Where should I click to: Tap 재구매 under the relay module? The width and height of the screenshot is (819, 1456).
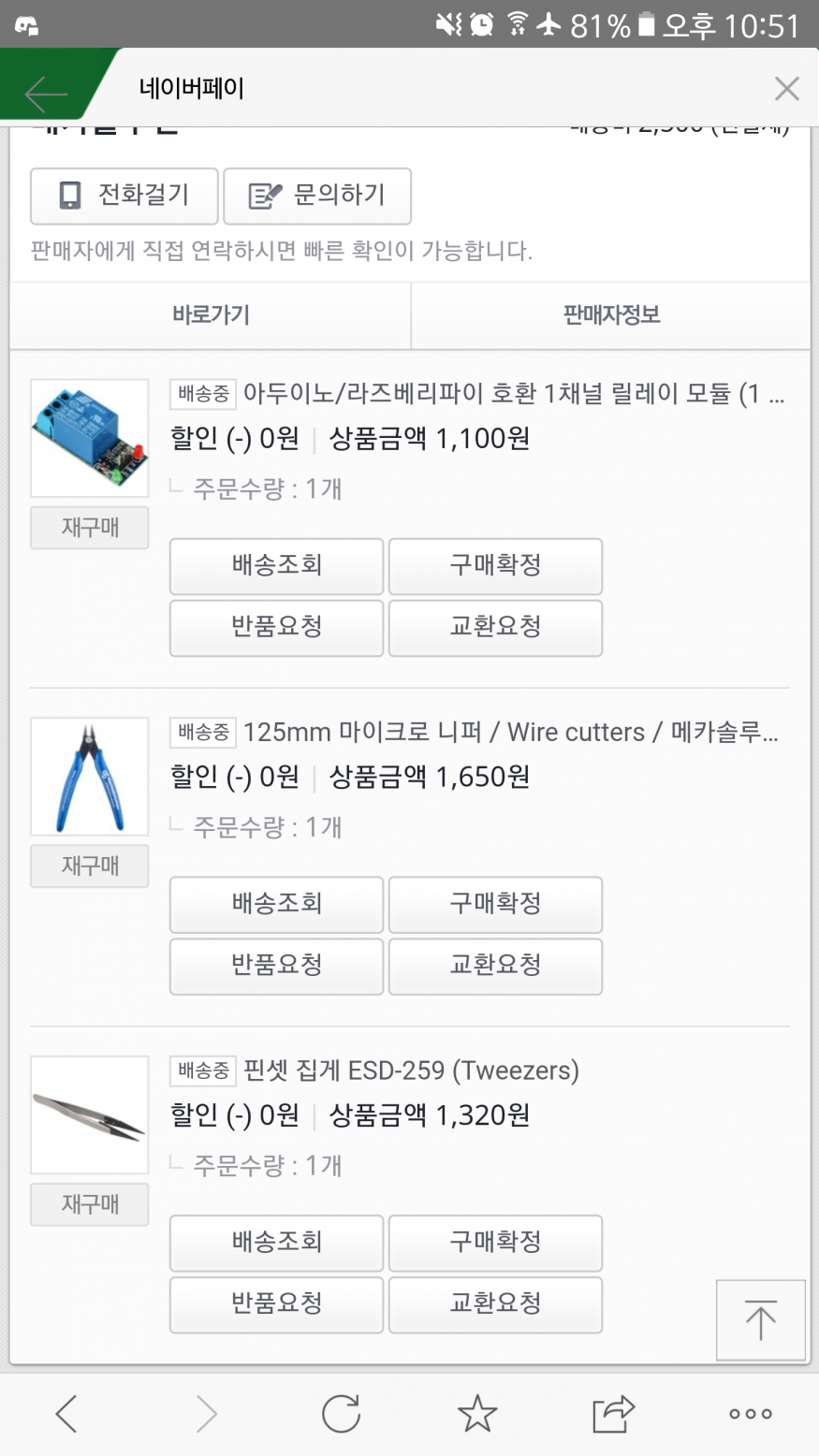90,528
